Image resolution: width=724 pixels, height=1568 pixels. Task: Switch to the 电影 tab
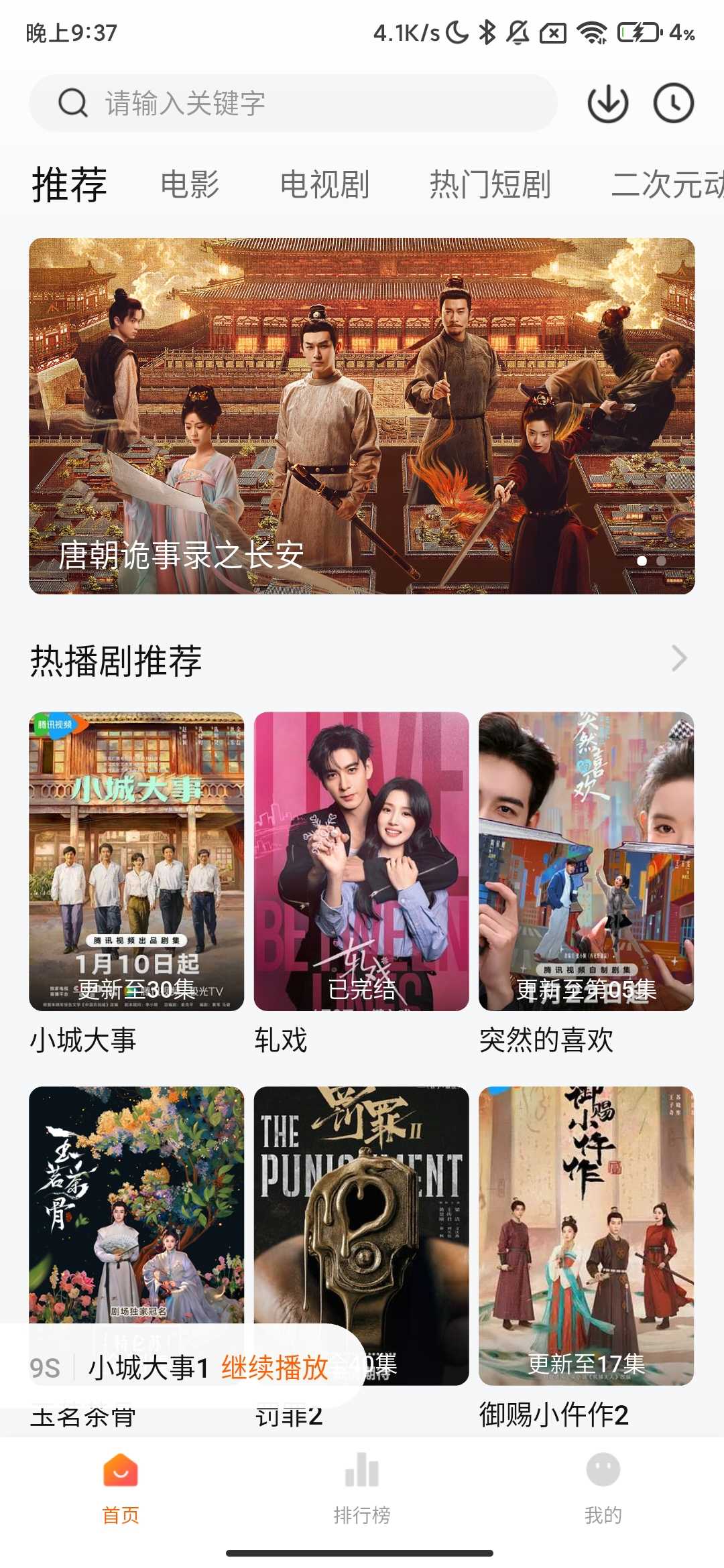tap(190, 184)
